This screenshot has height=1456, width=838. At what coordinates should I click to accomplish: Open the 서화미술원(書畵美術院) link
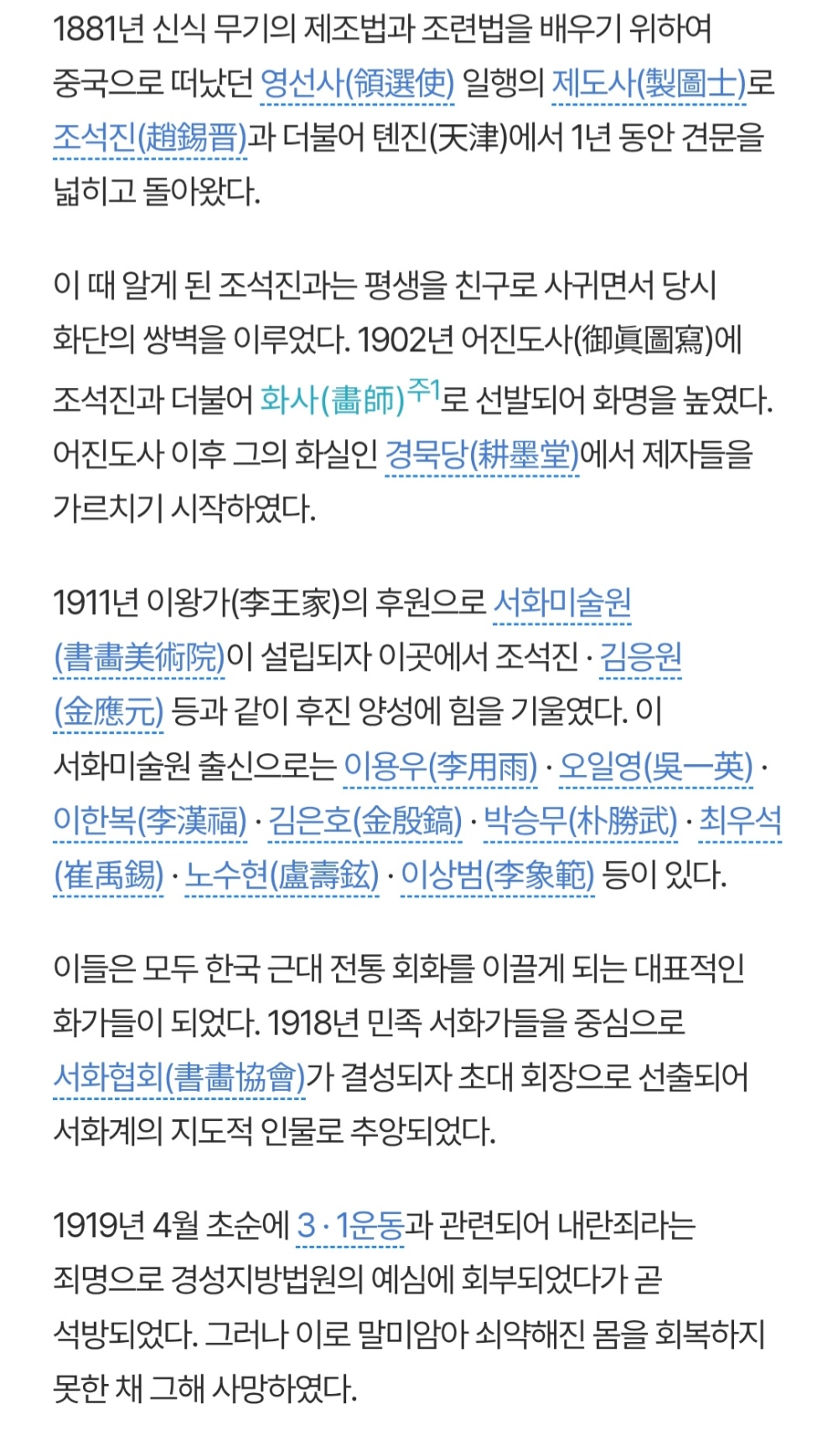point(561,602)
